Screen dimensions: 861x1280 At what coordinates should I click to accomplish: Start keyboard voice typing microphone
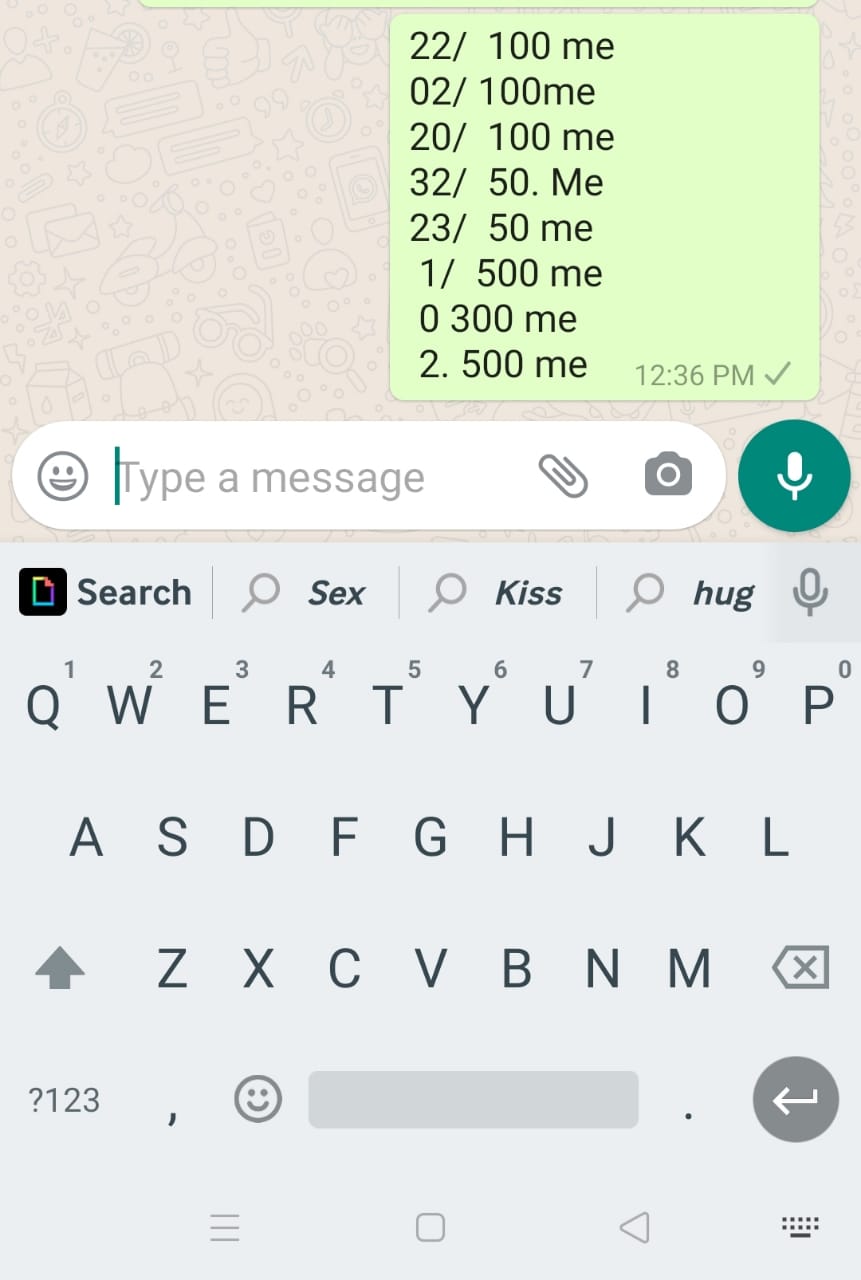pyautogui.click(x=810, y=592)
